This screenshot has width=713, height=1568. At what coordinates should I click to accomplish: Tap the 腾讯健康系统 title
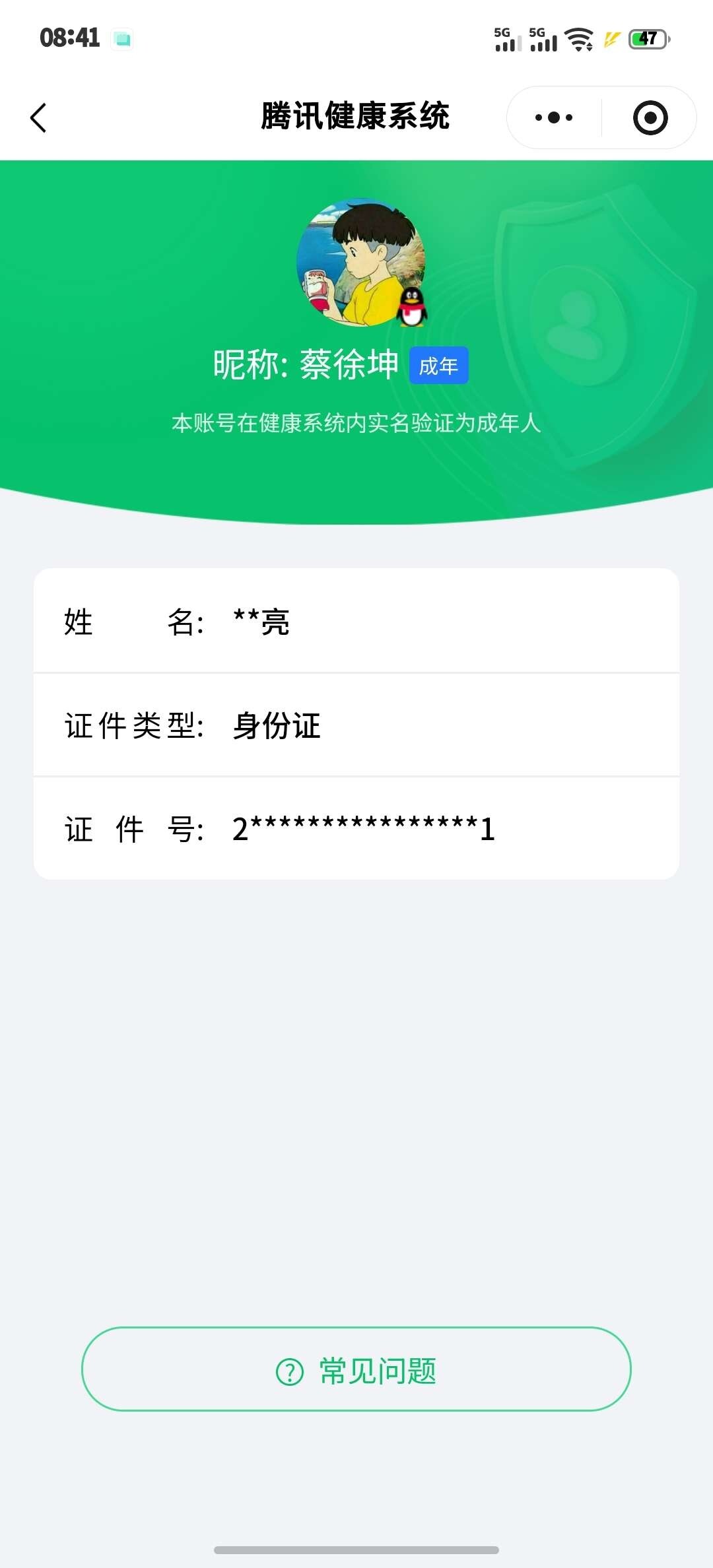coord(356,117)
